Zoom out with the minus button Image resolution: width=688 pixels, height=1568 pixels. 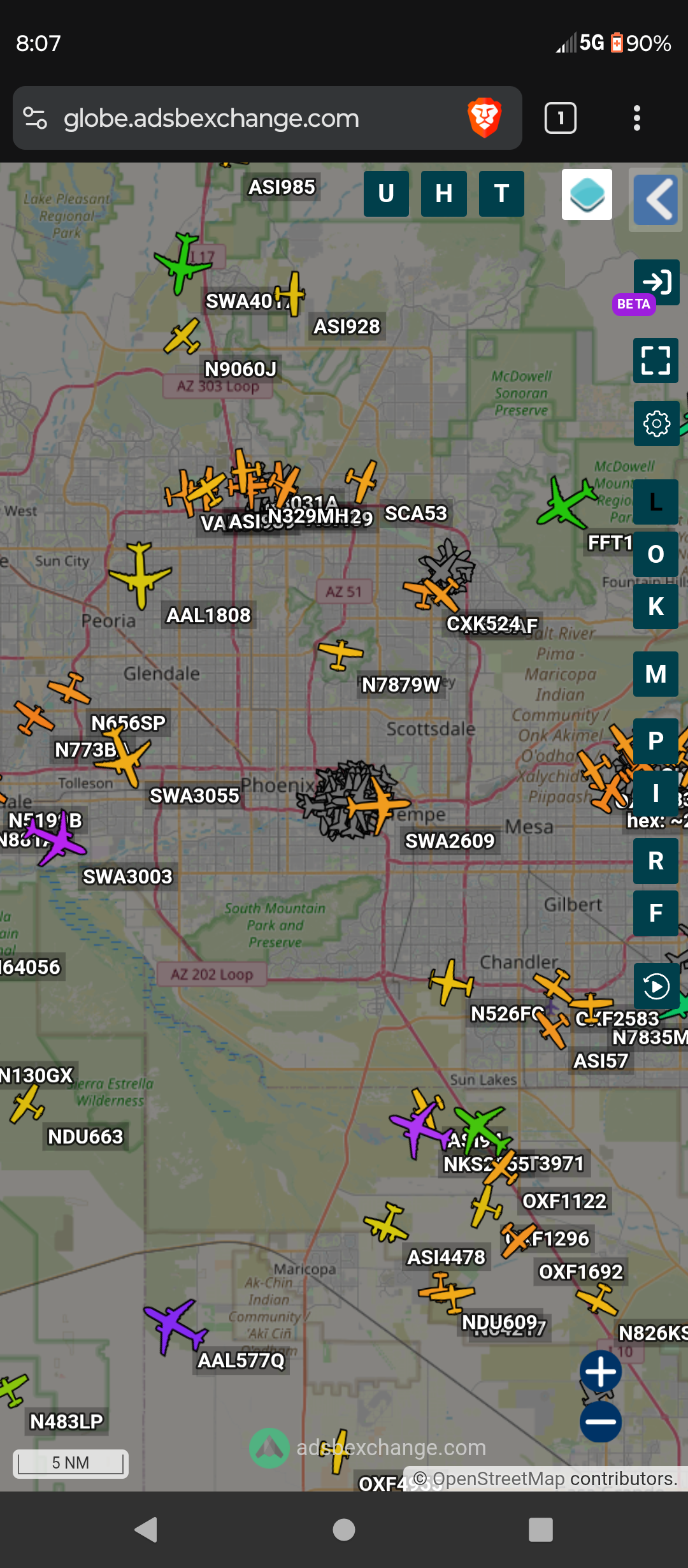601,1421
